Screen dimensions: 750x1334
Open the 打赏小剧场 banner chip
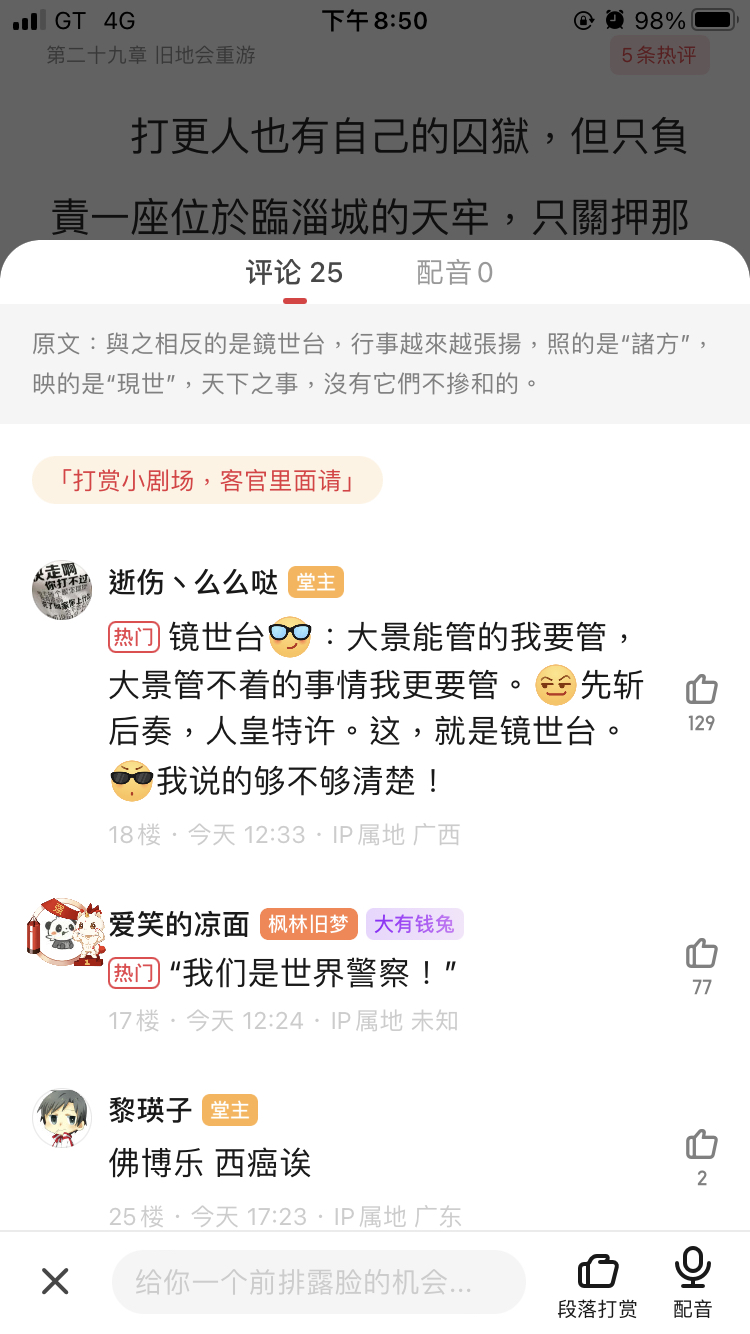208,481
